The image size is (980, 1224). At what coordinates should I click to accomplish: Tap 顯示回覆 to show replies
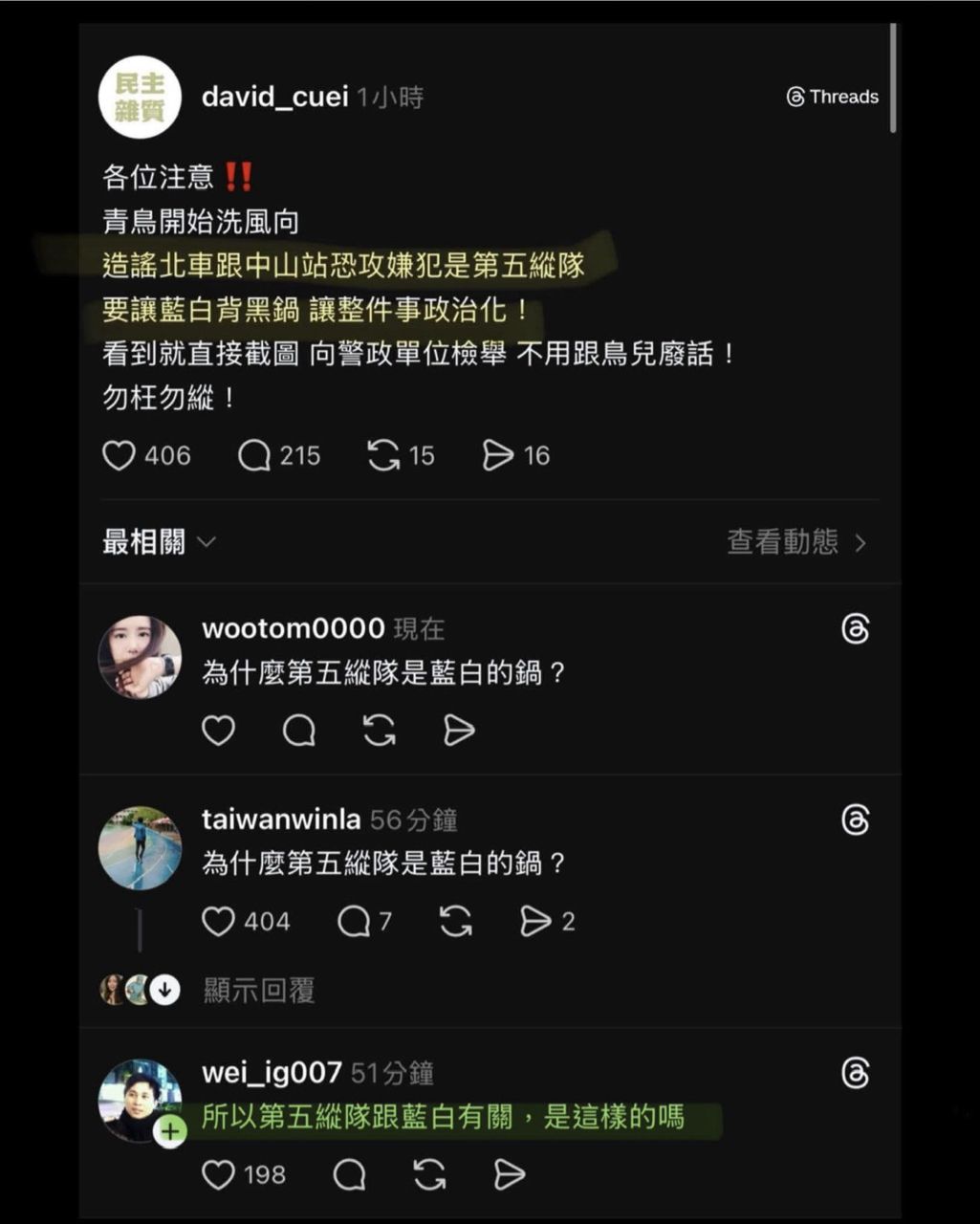(259, 991)
